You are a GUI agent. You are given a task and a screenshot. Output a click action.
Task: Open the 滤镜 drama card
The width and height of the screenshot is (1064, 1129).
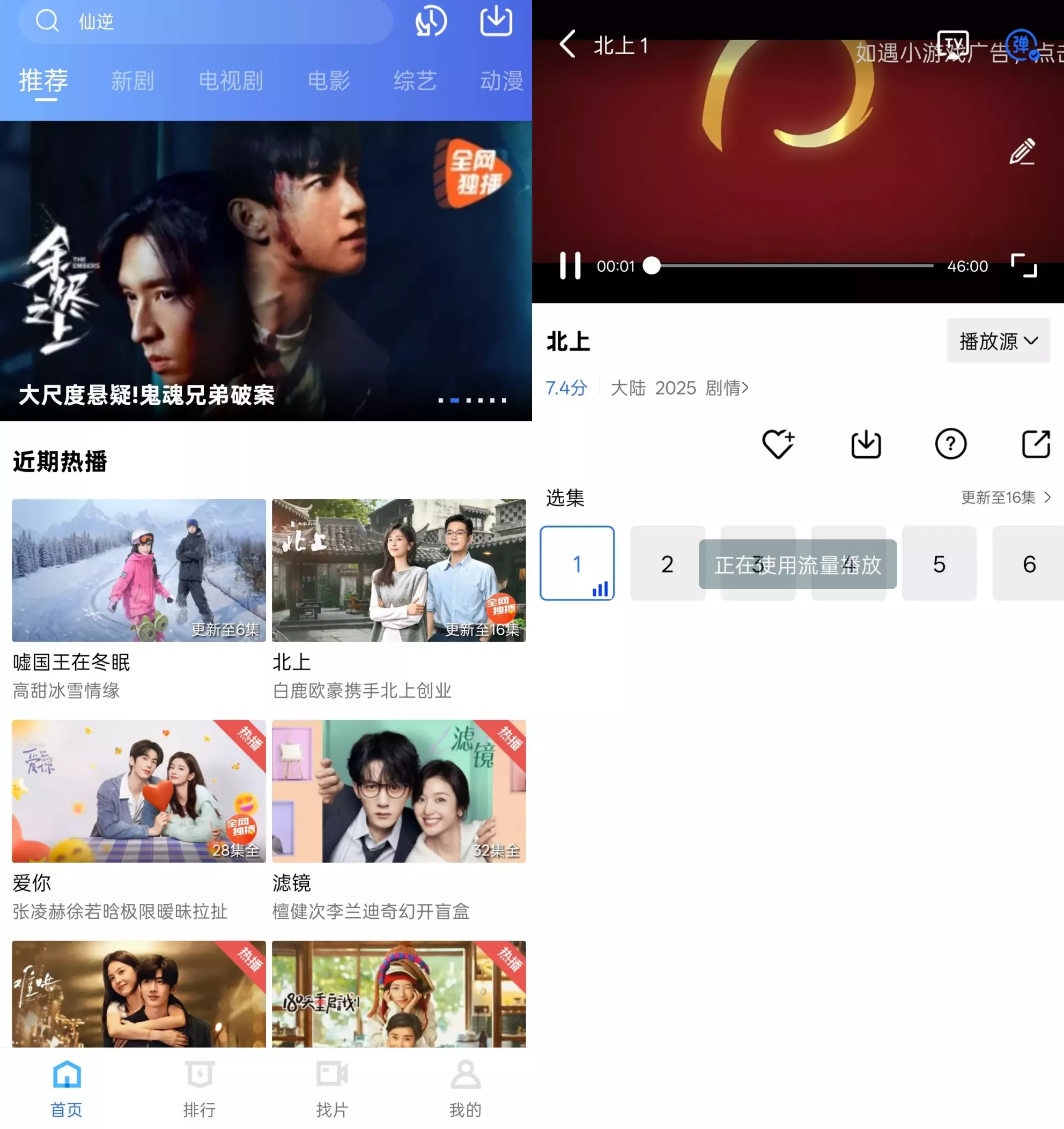coord(398,792)
